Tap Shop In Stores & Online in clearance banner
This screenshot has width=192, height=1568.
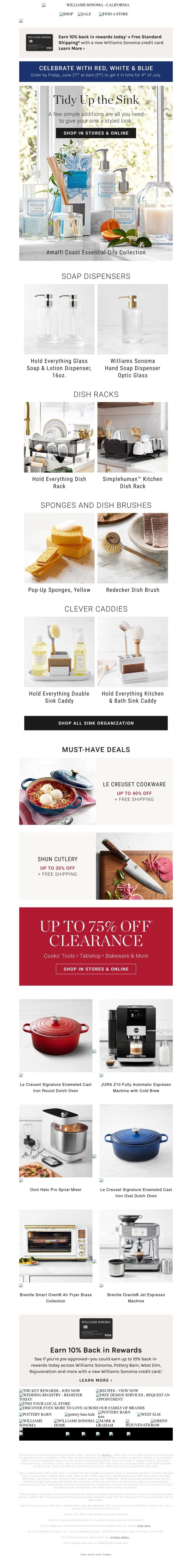pyautogui.click(x=96, y=969)
